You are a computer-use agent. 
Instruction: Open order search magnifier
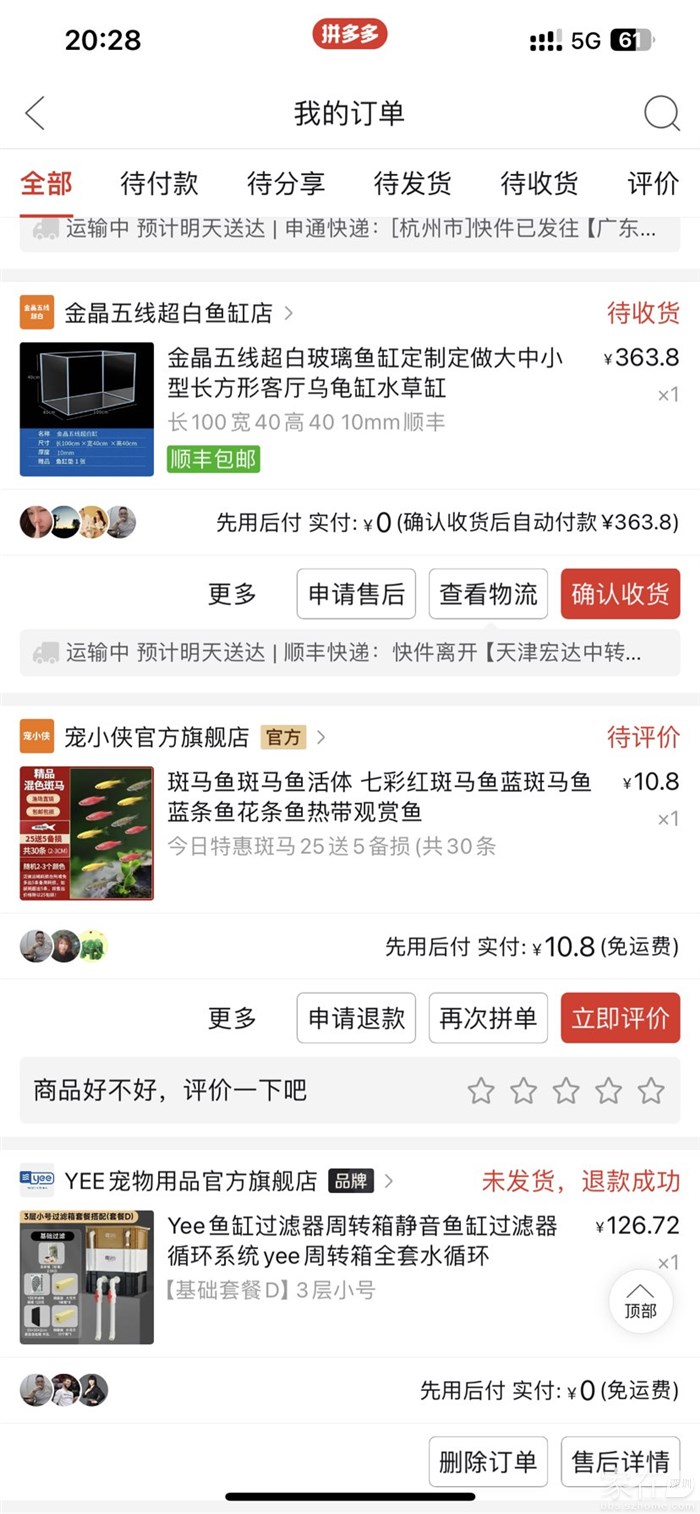click(661, 113)
